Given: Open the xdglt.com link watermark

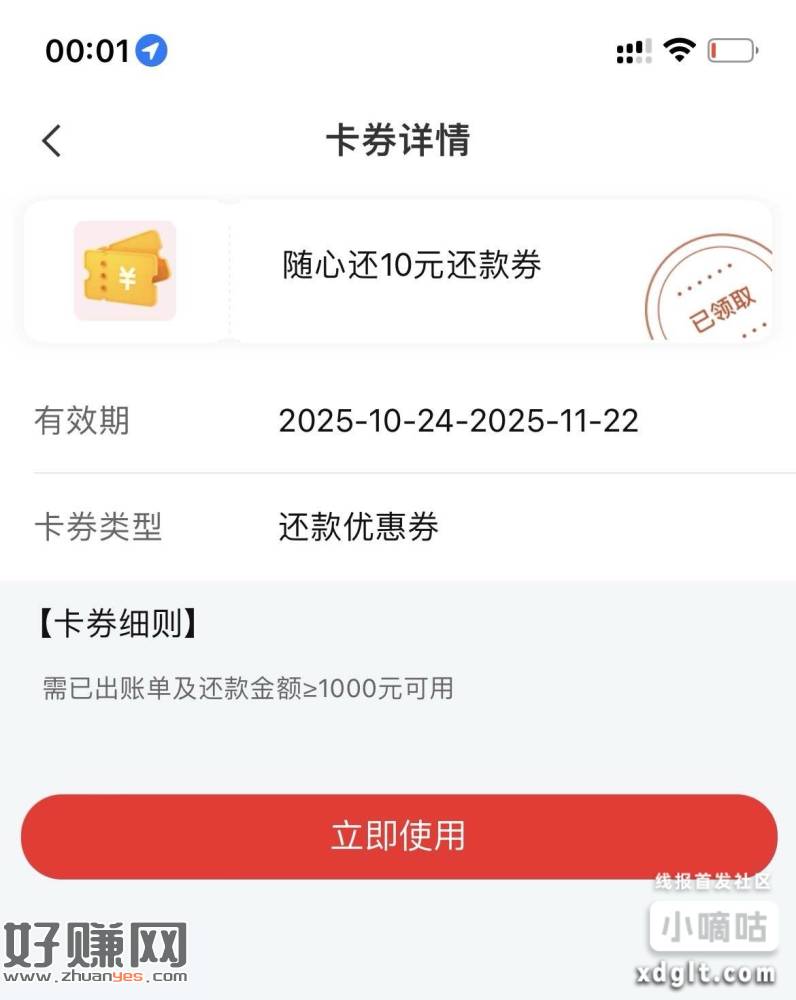Looking at the screenshot, I should click(x=707, y=973).
